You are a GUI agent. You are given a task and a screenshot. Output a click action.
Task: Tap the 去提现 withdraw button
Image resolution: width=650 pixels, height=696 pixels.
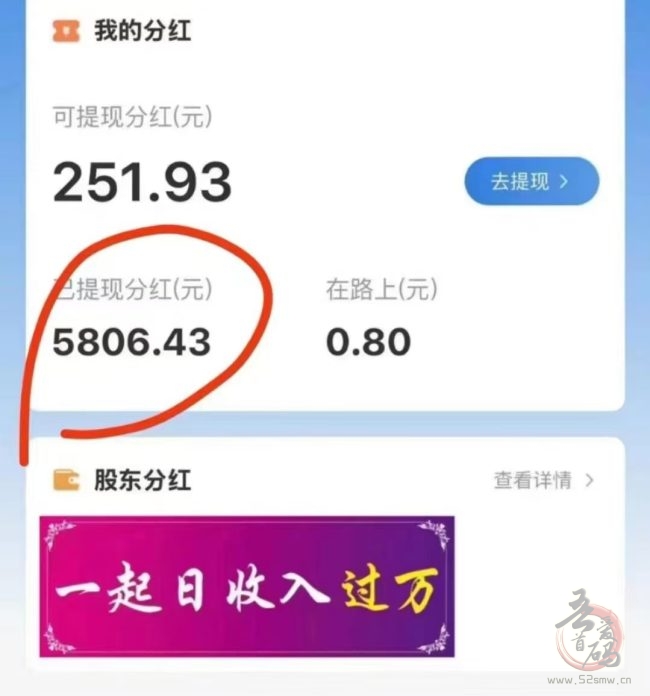tap(531, 182)
